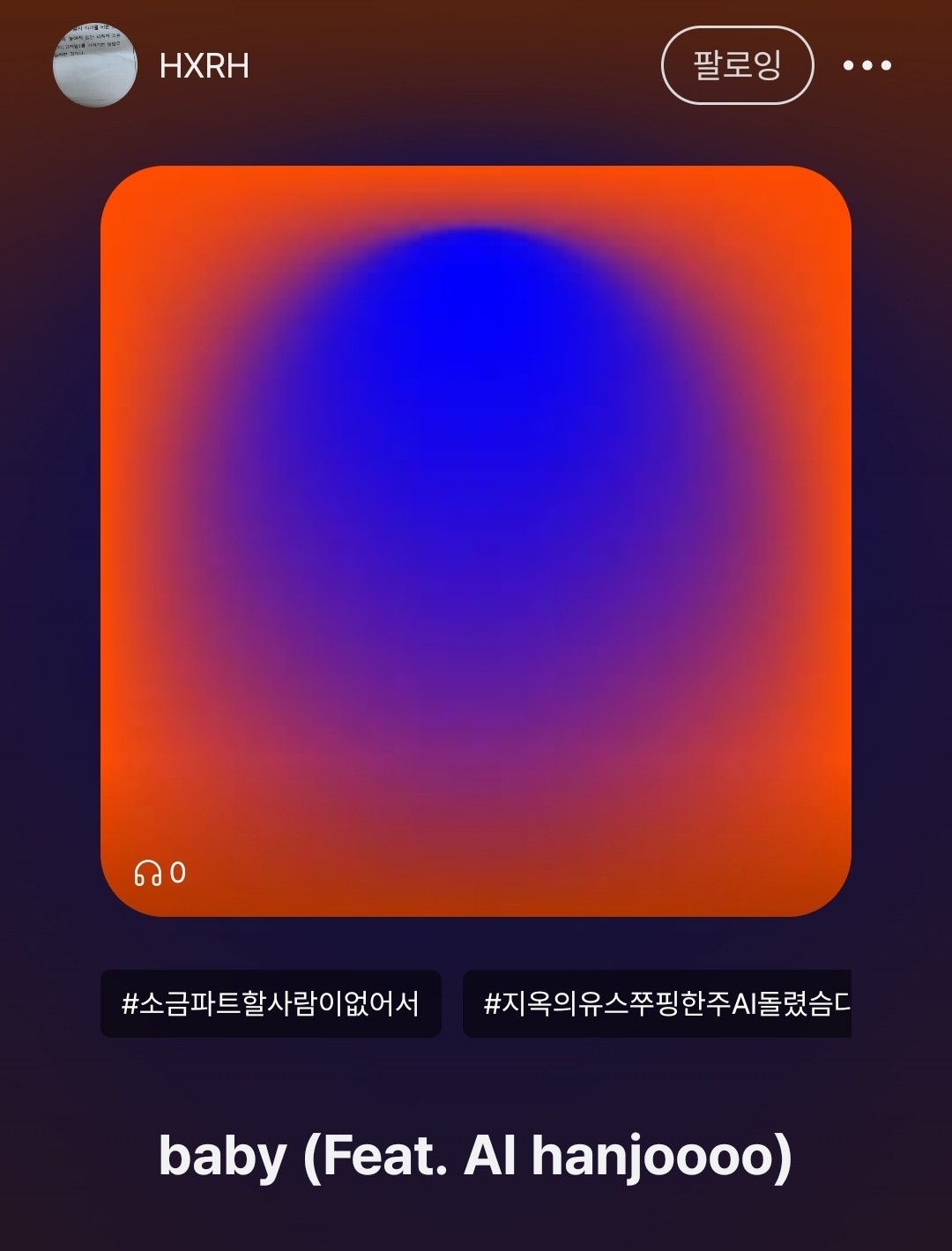Viewport: 952px width, 1251px height.
Task: Open hashtag #지옥의유스쭈핑한주AI돌렸습
Action: click(658, 1003)
